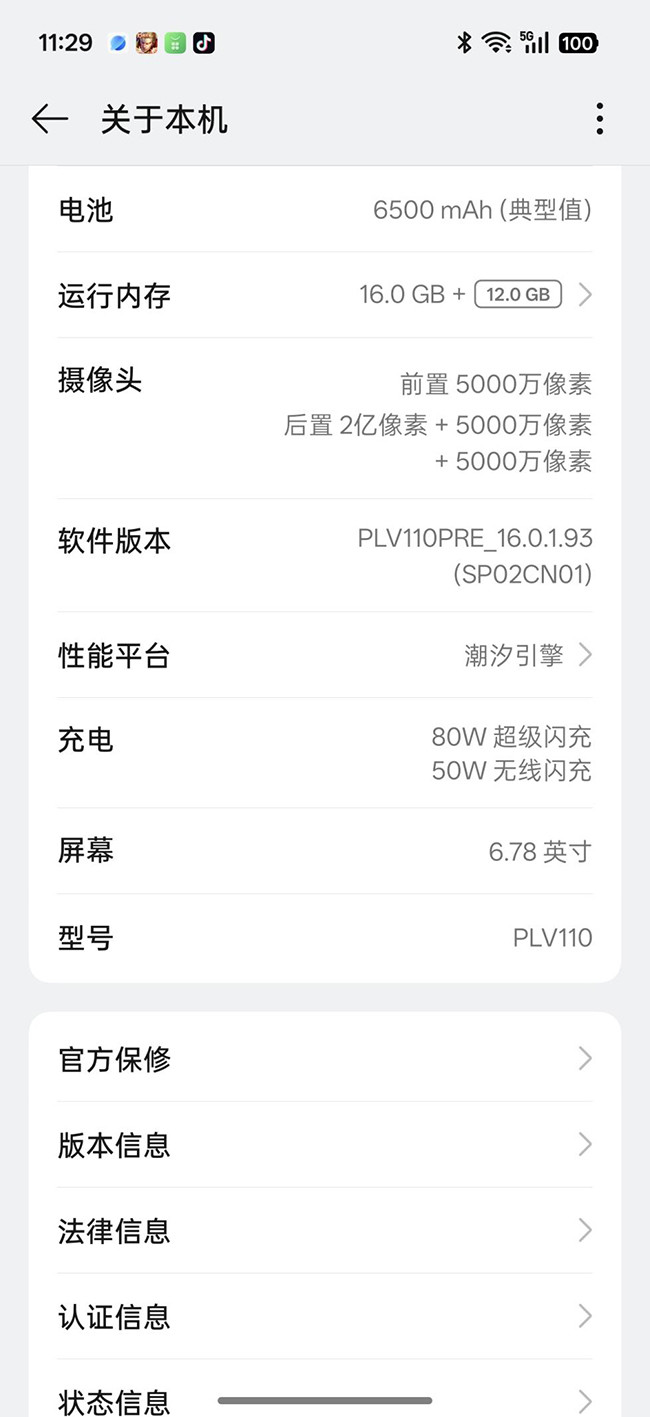Open 运行内存 details
This screenshot has height=1417, width=650.
click(325, 295)
